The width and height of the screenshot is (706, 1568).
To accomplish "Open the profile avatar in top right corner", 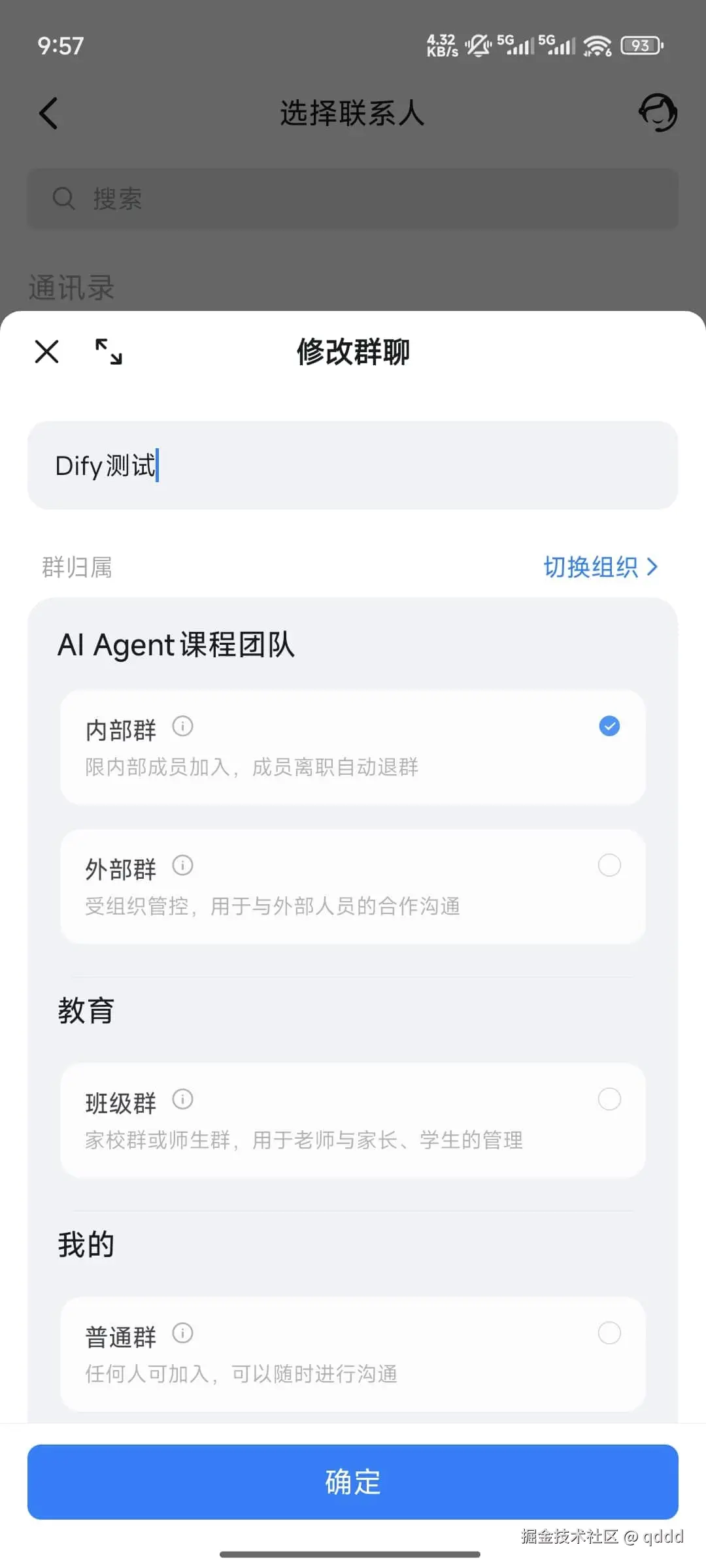I will pyautogui.click(x=658, y=112).
